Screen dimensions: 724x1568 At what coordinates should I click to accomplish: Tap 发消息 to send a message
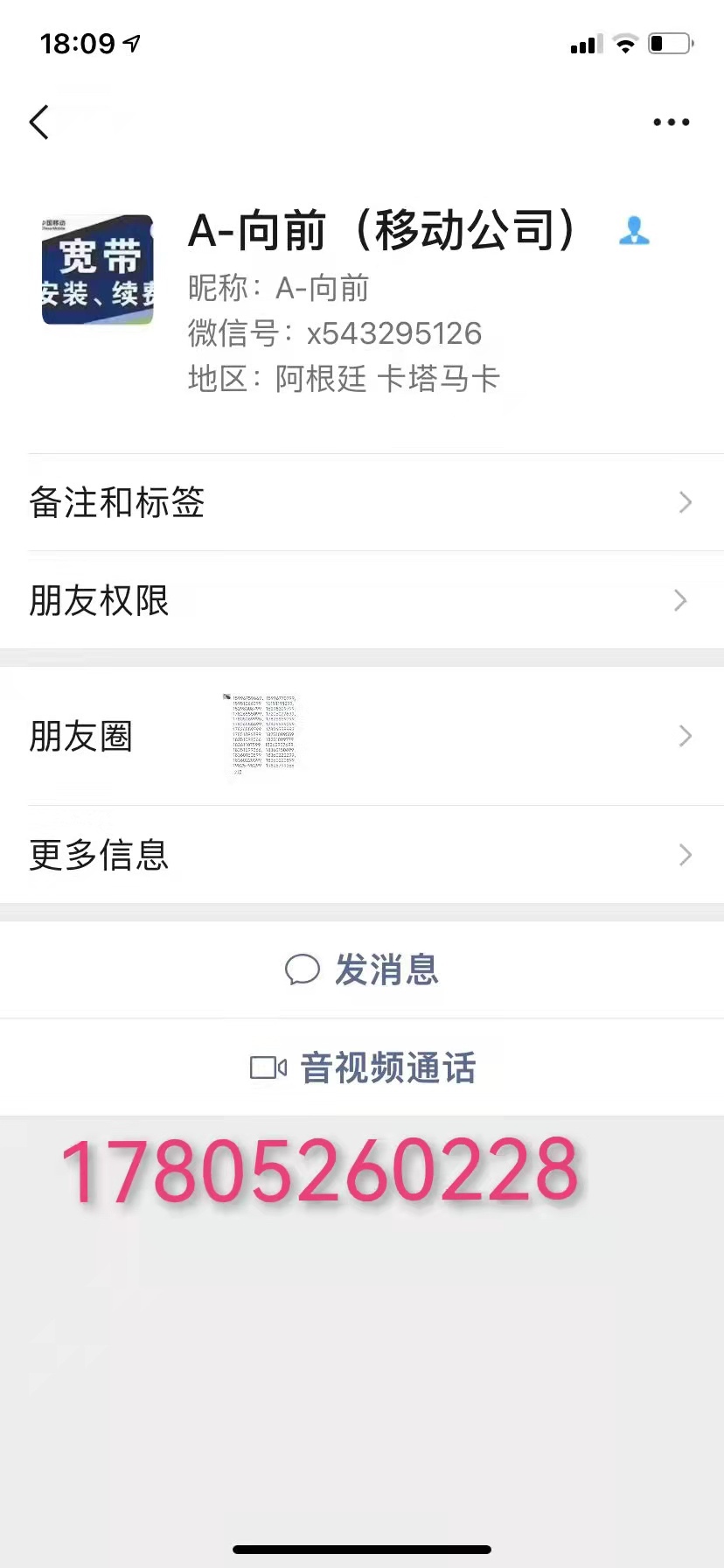362,969
